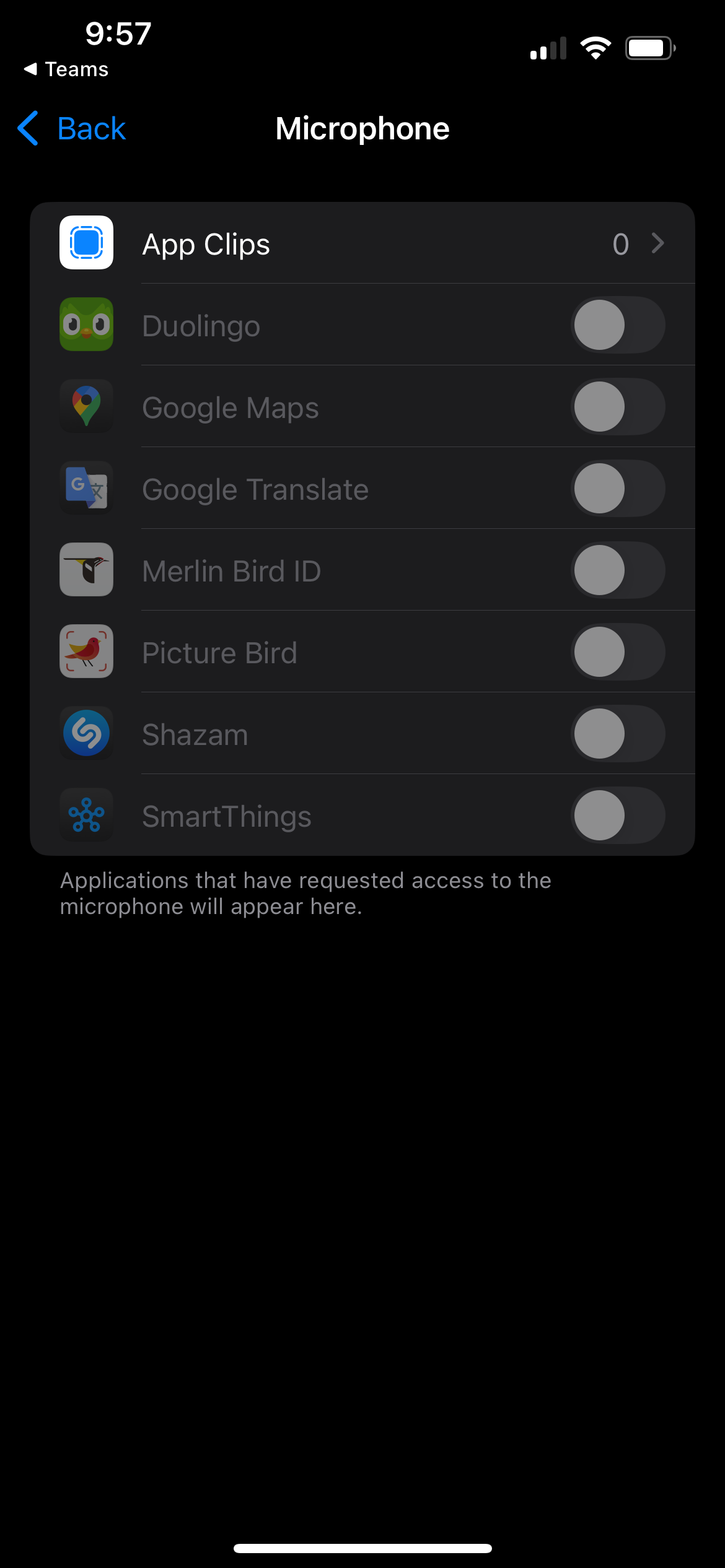Toggle microphone access for Google Maps

point(617,407)
